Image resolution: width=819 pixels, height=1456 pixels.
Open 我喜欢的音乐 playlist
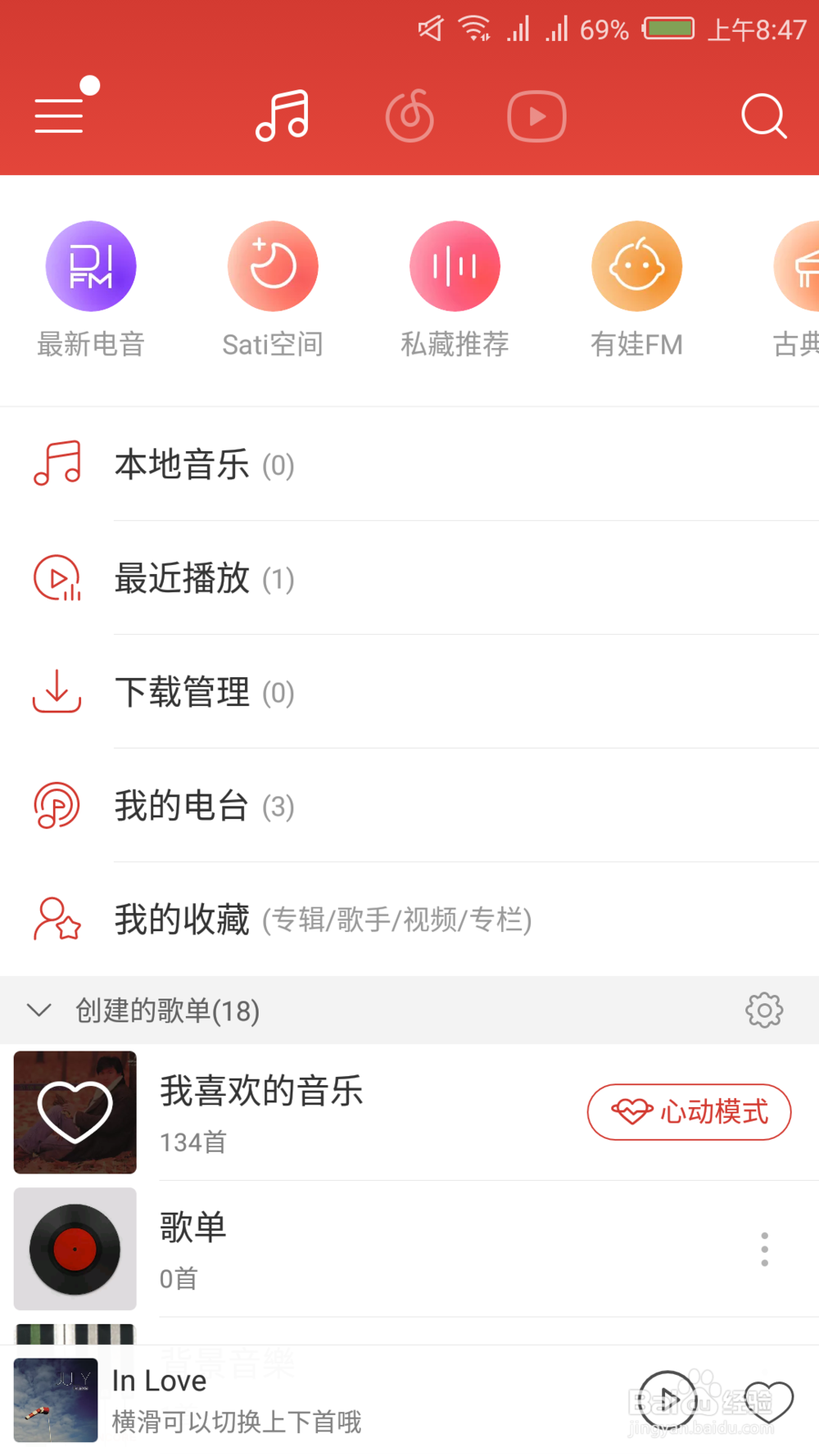(328, 1112)
